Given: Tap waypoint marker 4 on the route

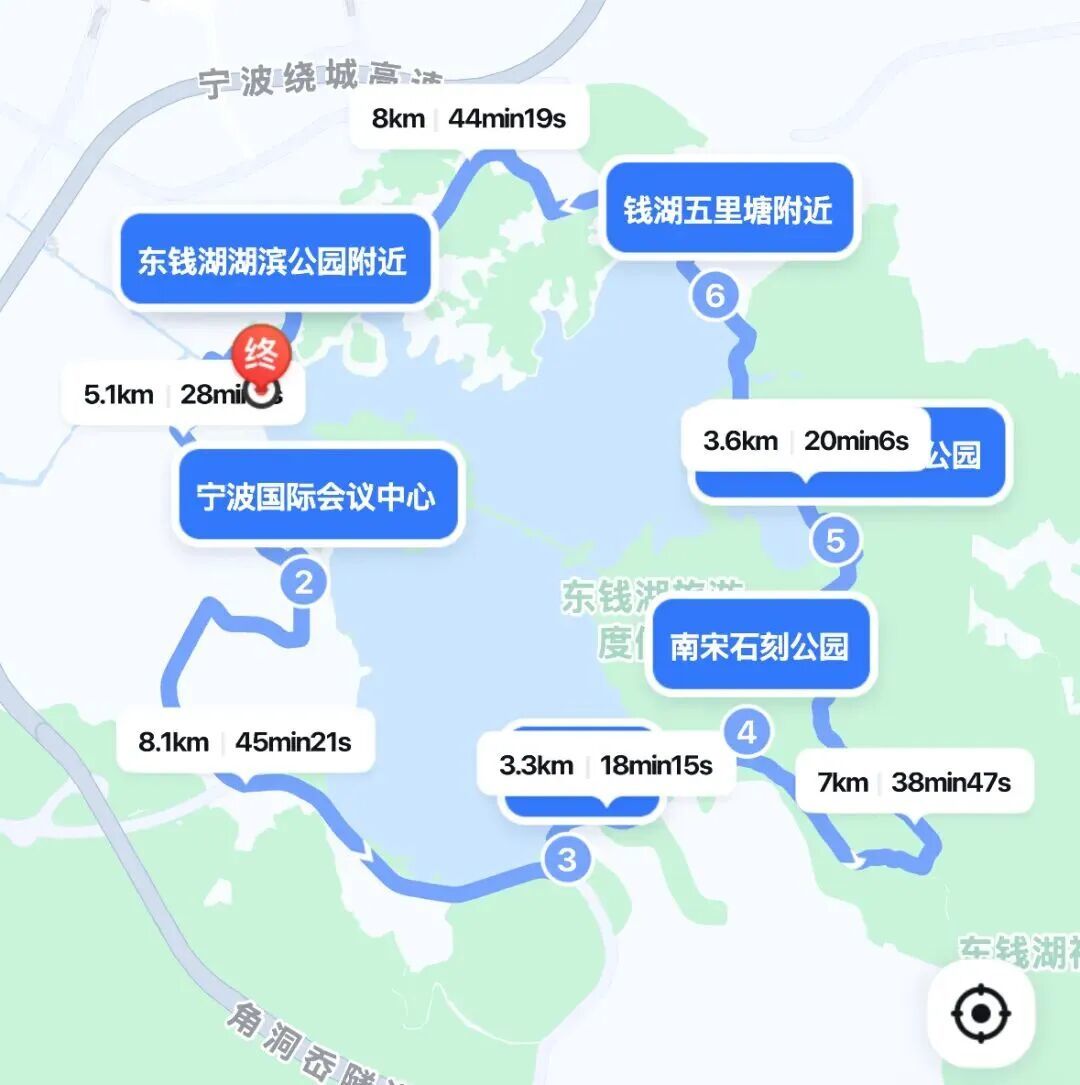Looking at the screenshot, I should 747,733.
